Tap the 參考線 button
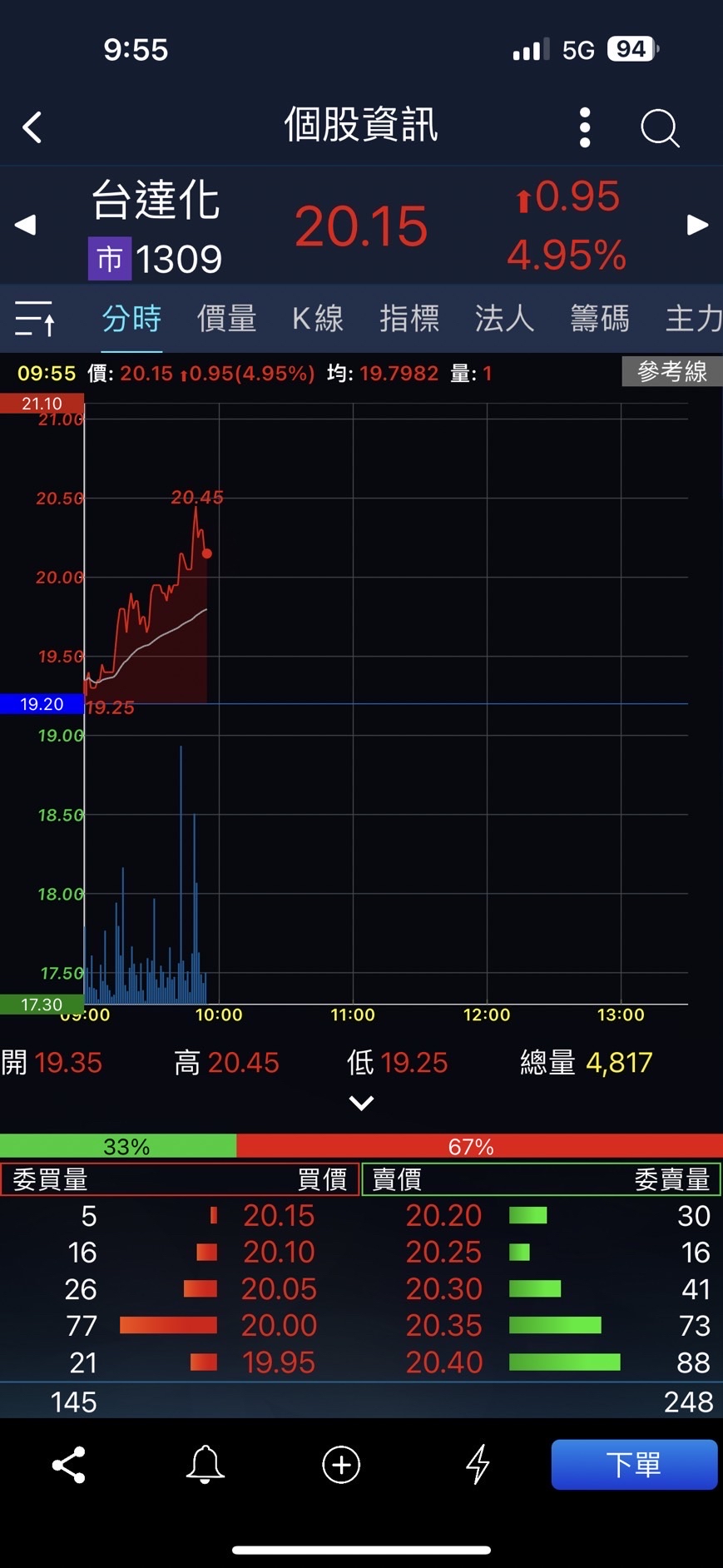The height and width of the screenshot is (1568, 723). tap(671, 371)
